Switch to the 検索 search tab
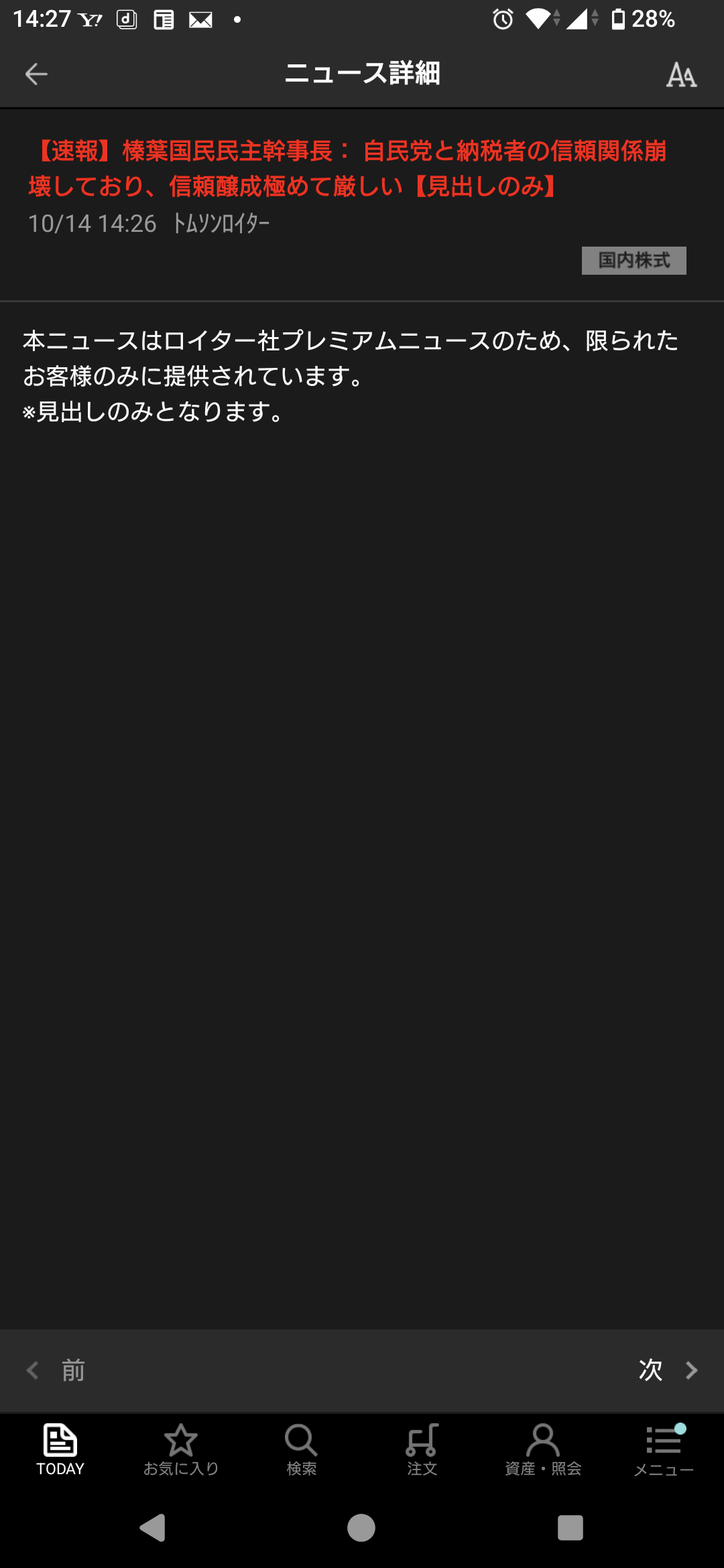Screen dimensions: 724x1568 301,1450
